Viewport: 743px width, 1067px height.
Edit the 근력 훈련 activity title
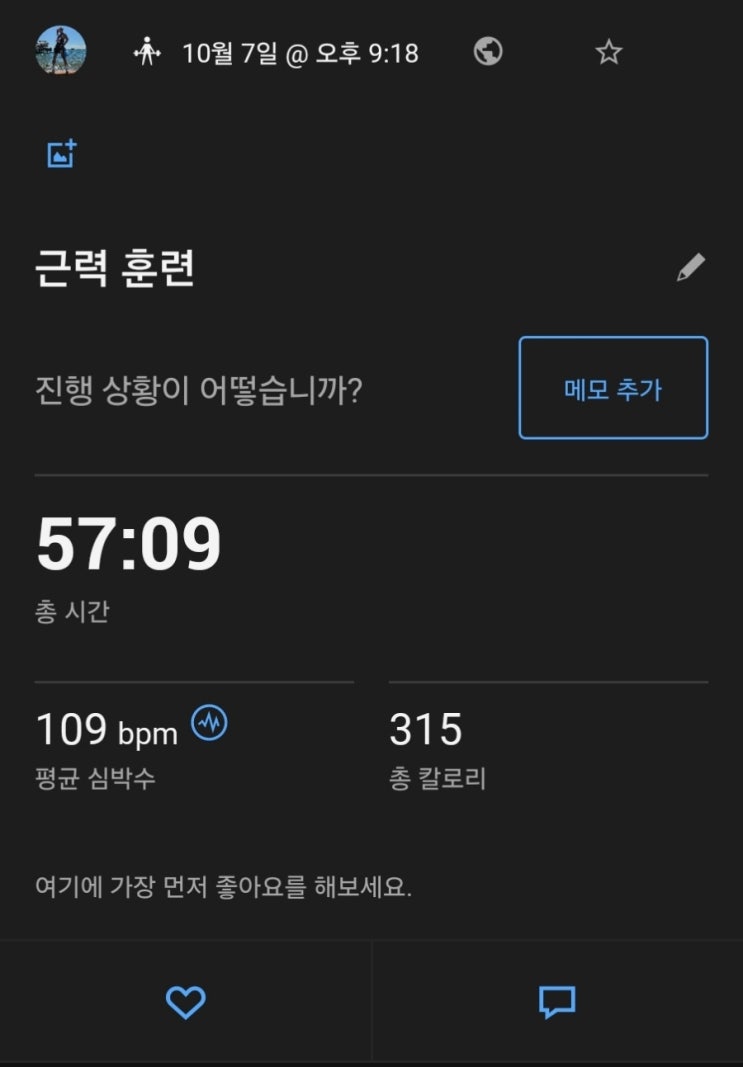[x=691, y=268]
